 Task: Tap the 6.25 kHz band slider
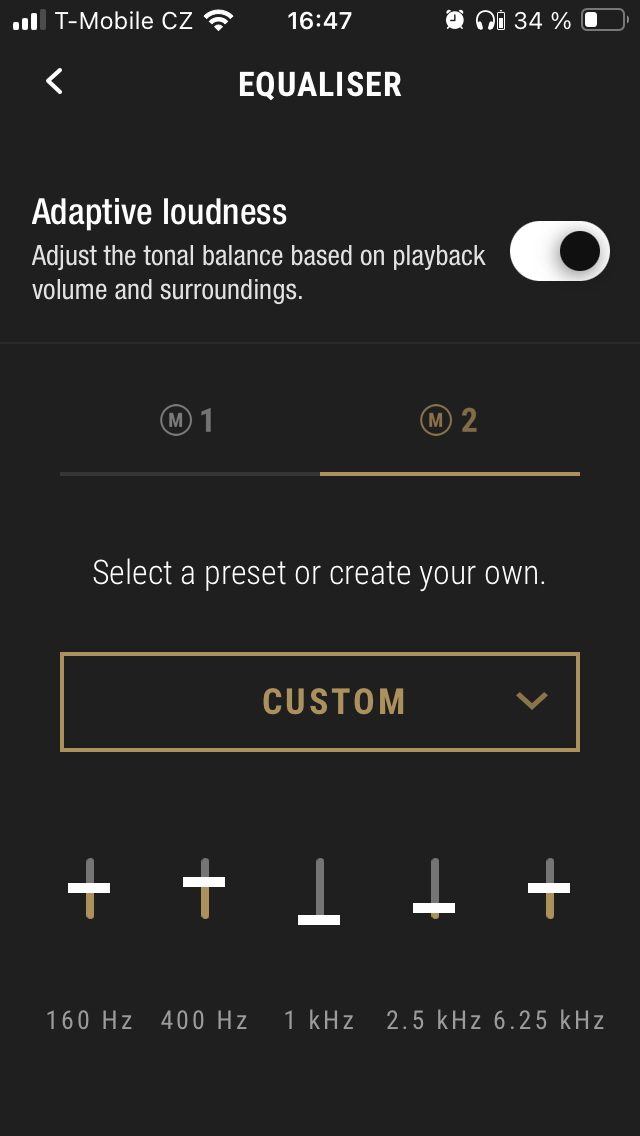[549, 887]
